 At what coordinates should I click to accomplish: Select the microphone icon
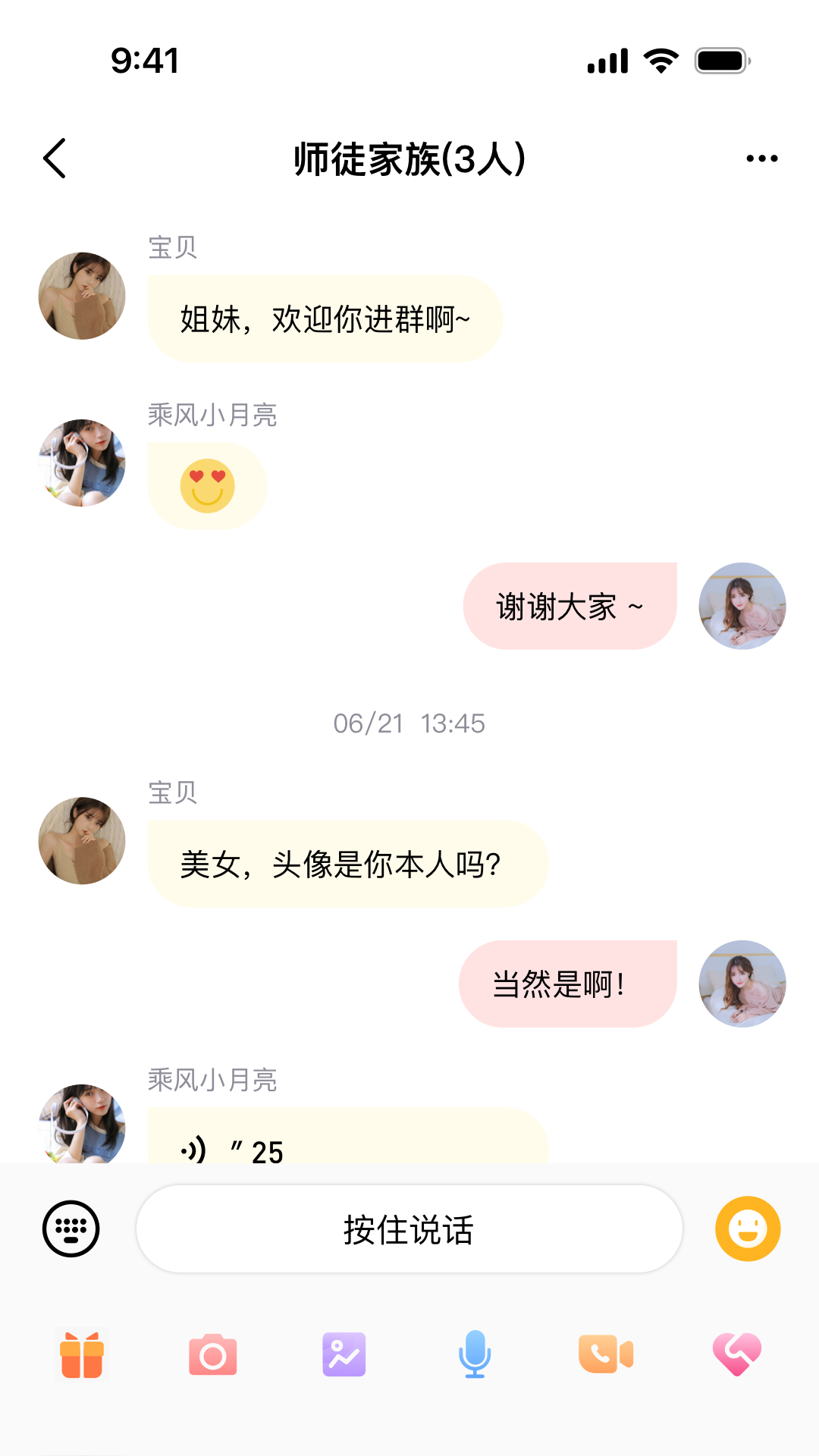click(x=473, y=1357)
